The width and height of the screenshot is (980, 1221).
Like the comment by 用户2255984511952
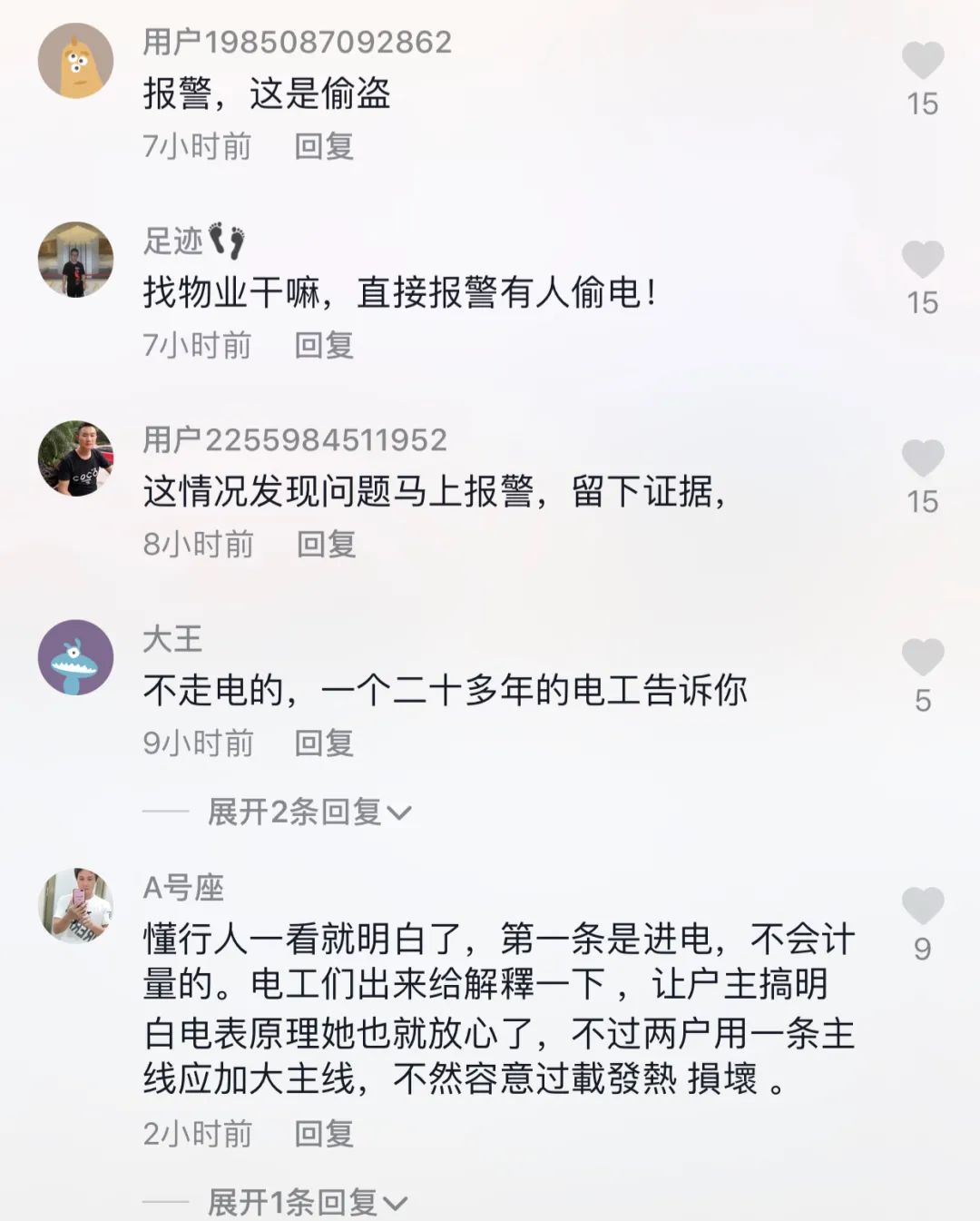(x=922, y=458)
